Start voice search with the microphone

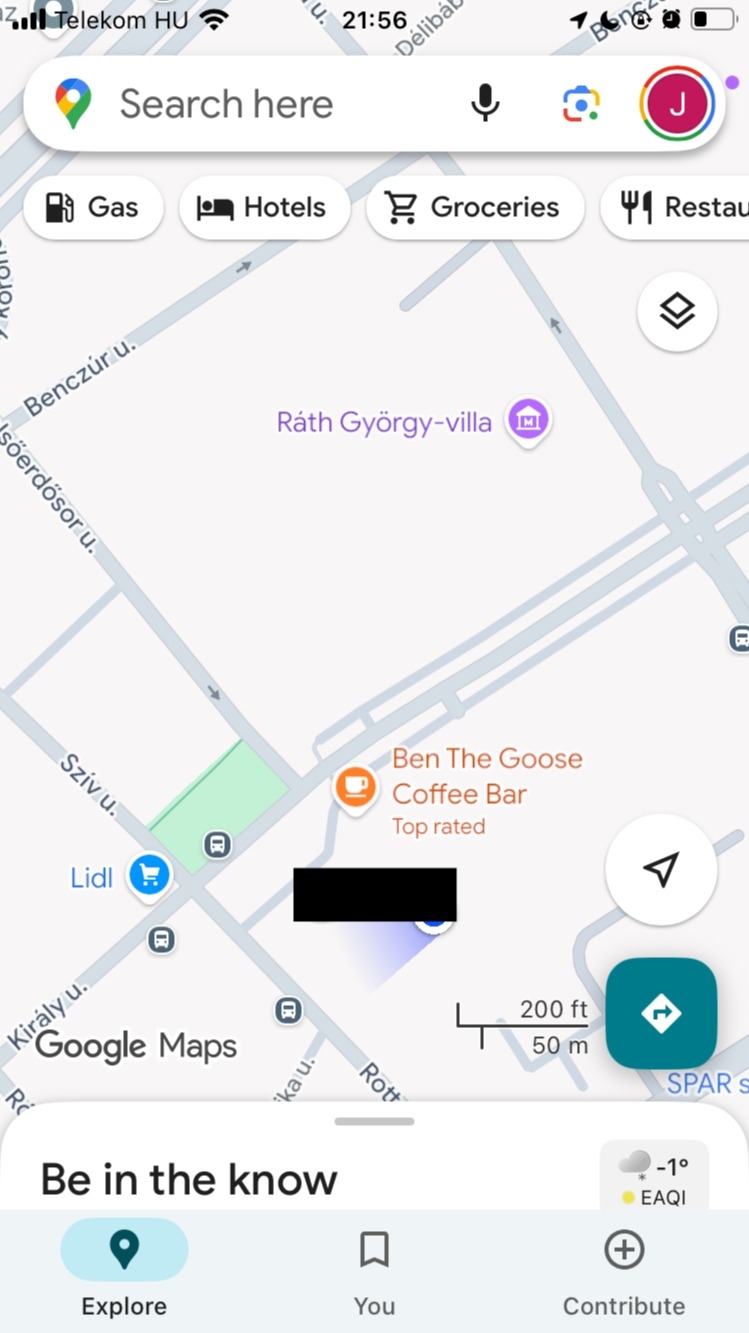point(485,104)
